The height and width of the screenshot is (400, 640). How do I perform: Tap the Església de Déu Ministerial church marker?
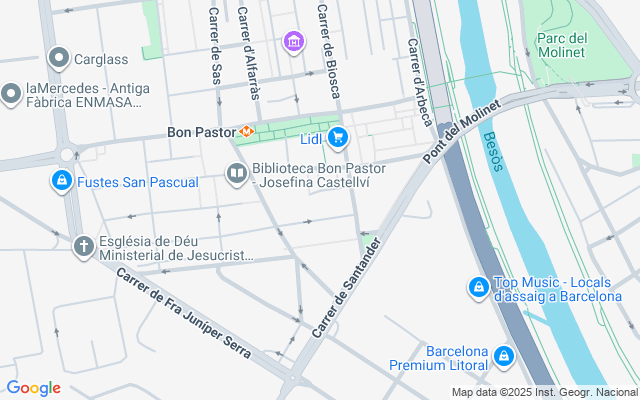86,245
